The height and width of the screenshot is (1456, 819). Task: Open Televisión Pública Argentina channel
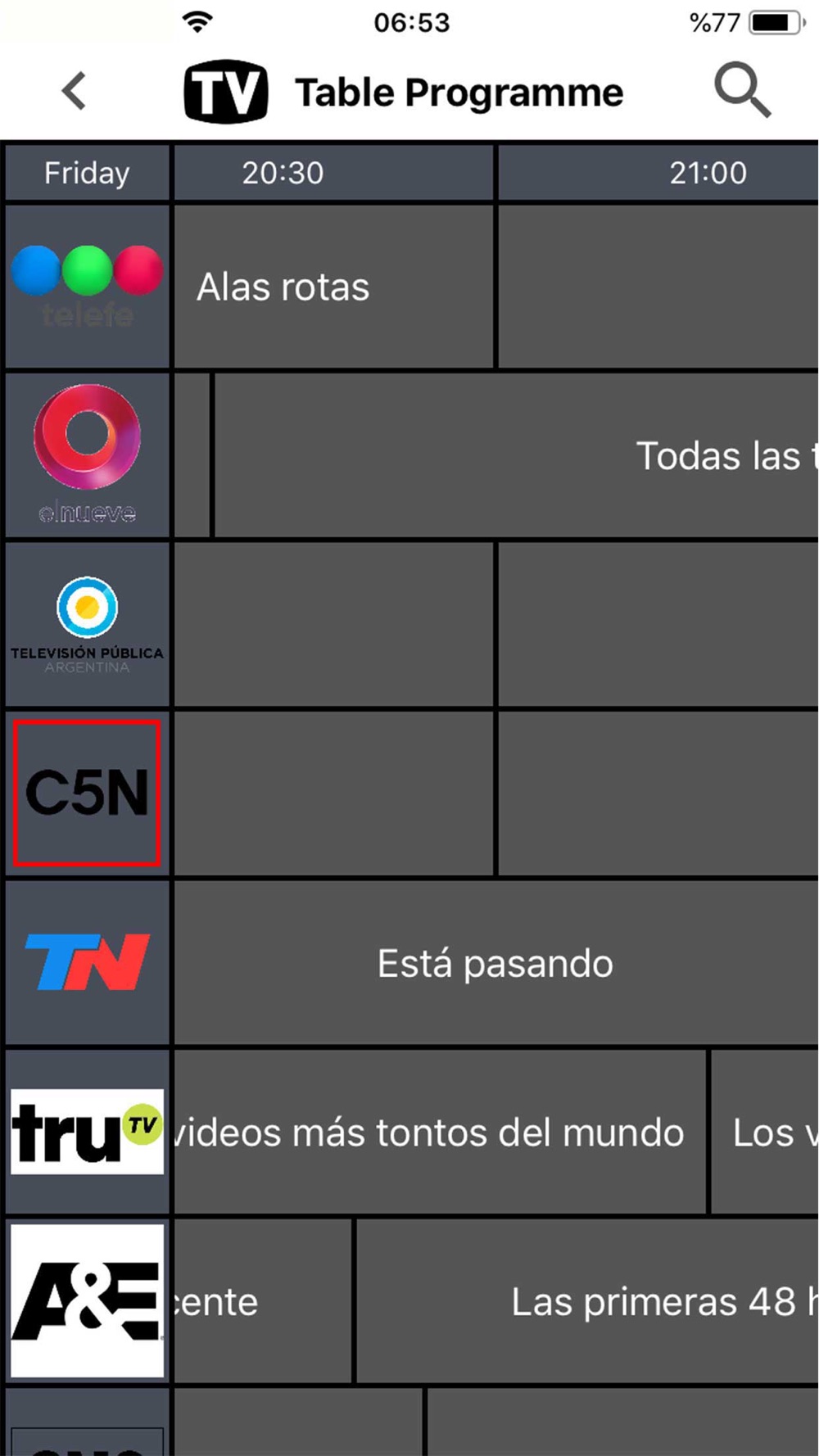pyautogui.click(x=87, y=625)
